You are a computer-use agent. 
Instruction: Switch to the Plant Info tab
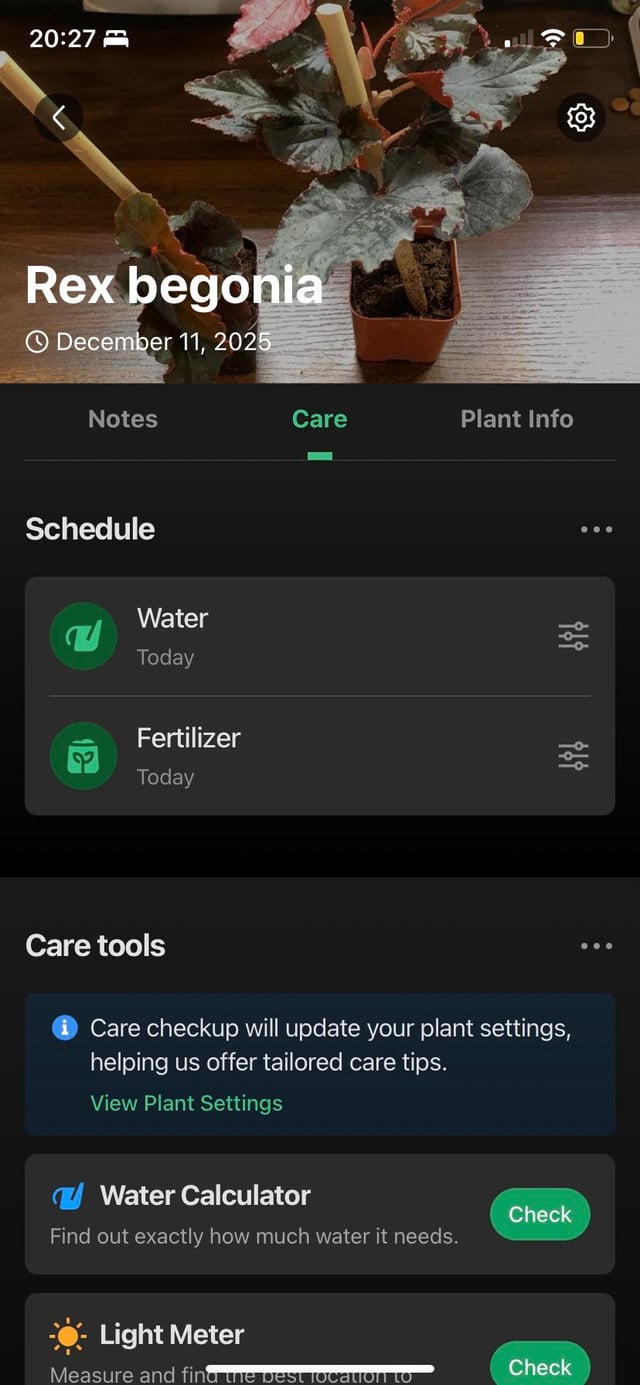point(516,419)
